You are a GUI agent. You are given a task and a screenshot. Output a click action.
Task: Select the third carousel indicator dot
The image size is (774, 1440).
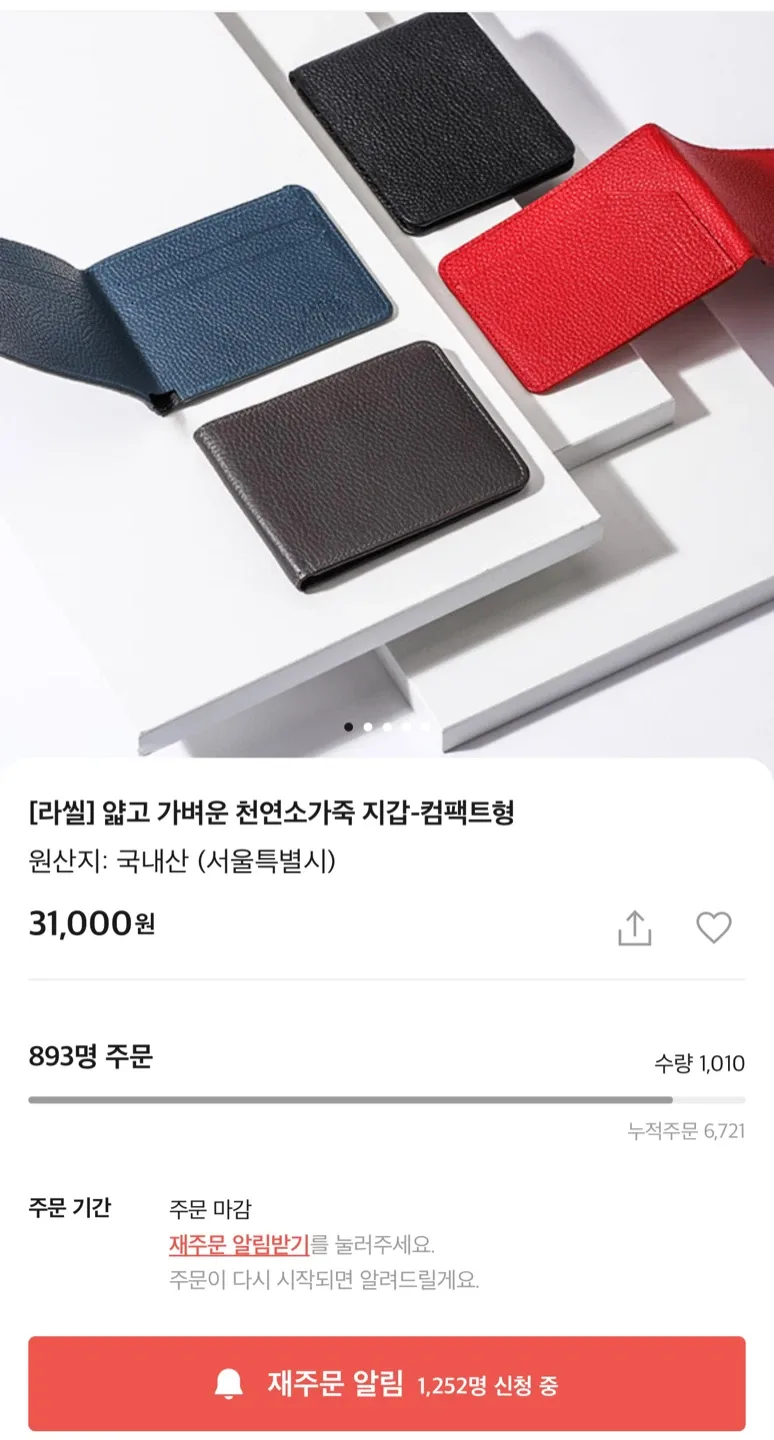tap(388, 727)
